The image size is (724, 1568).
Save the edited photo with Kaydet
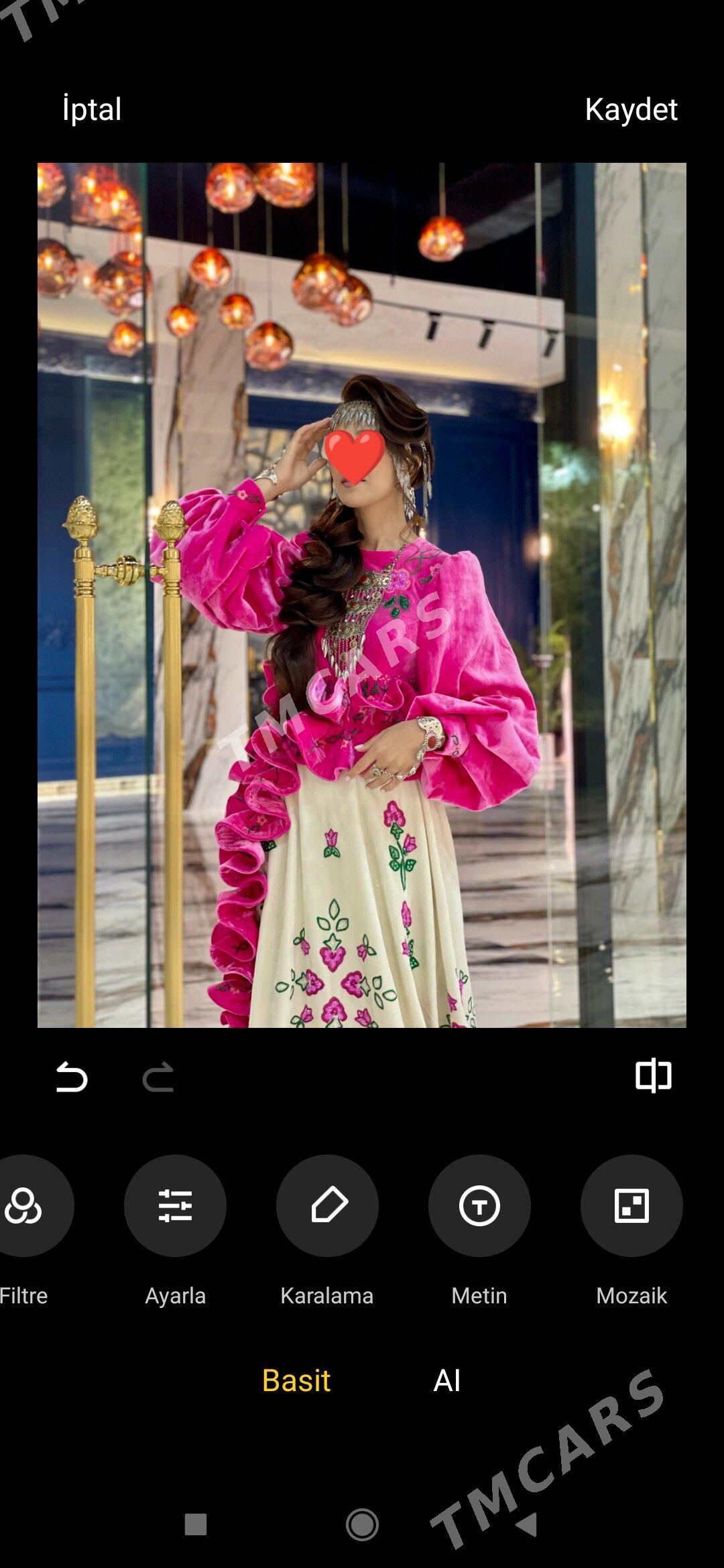coord(631,109)
